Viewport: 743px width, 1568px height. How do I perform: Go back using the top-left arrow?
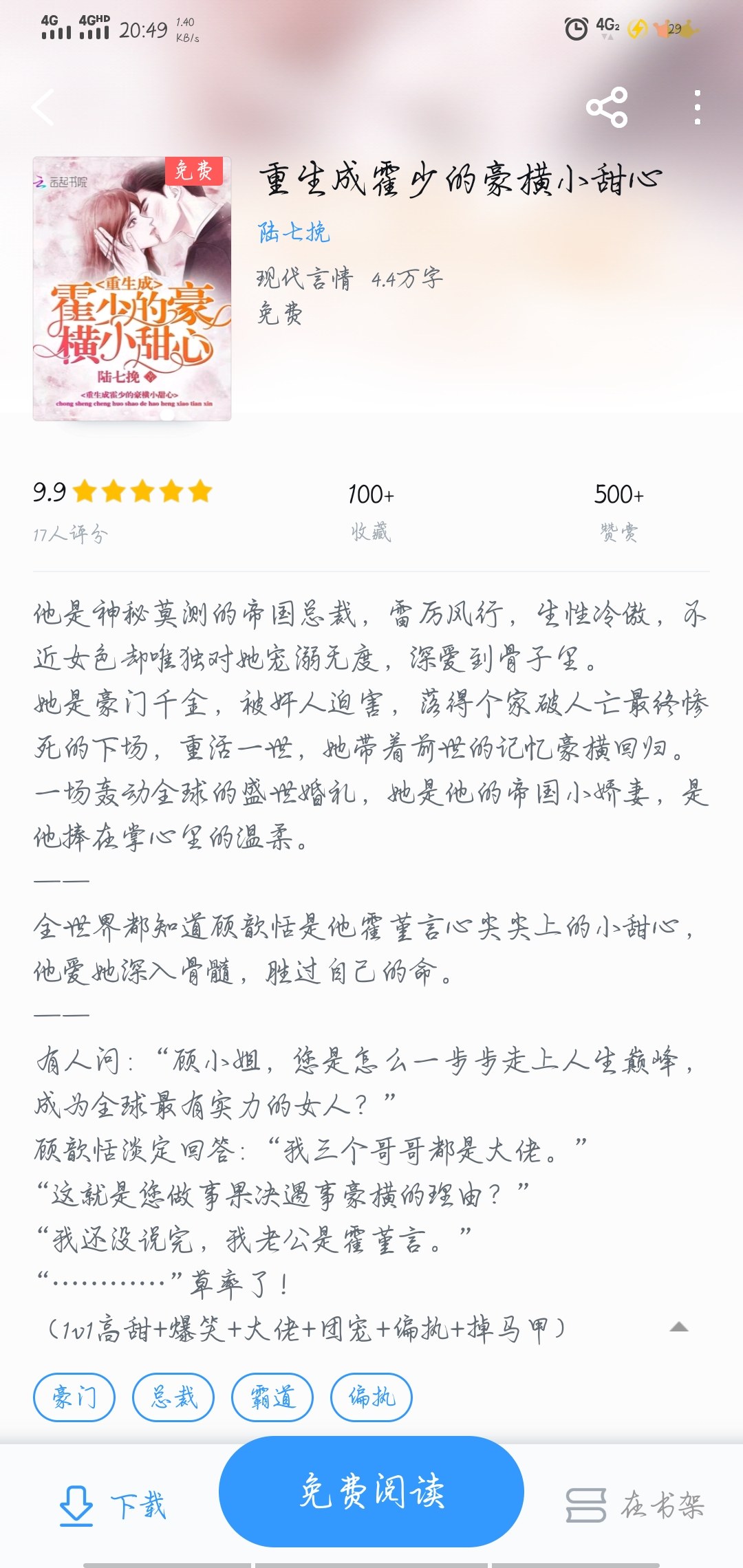click(x=43, y=108)
